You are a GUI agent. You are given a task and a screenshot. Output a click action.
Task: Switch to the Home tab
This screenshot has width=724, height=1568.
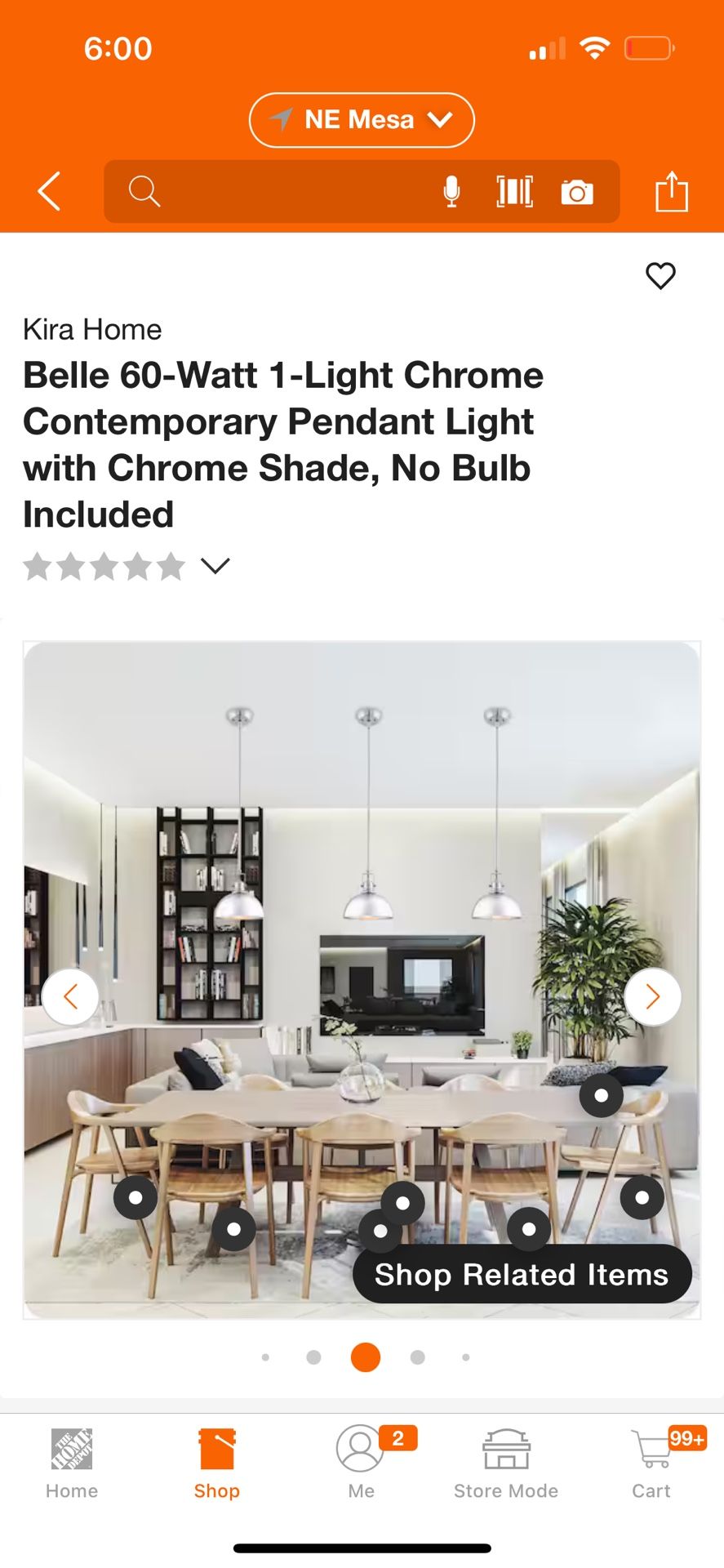point(72,1463)
